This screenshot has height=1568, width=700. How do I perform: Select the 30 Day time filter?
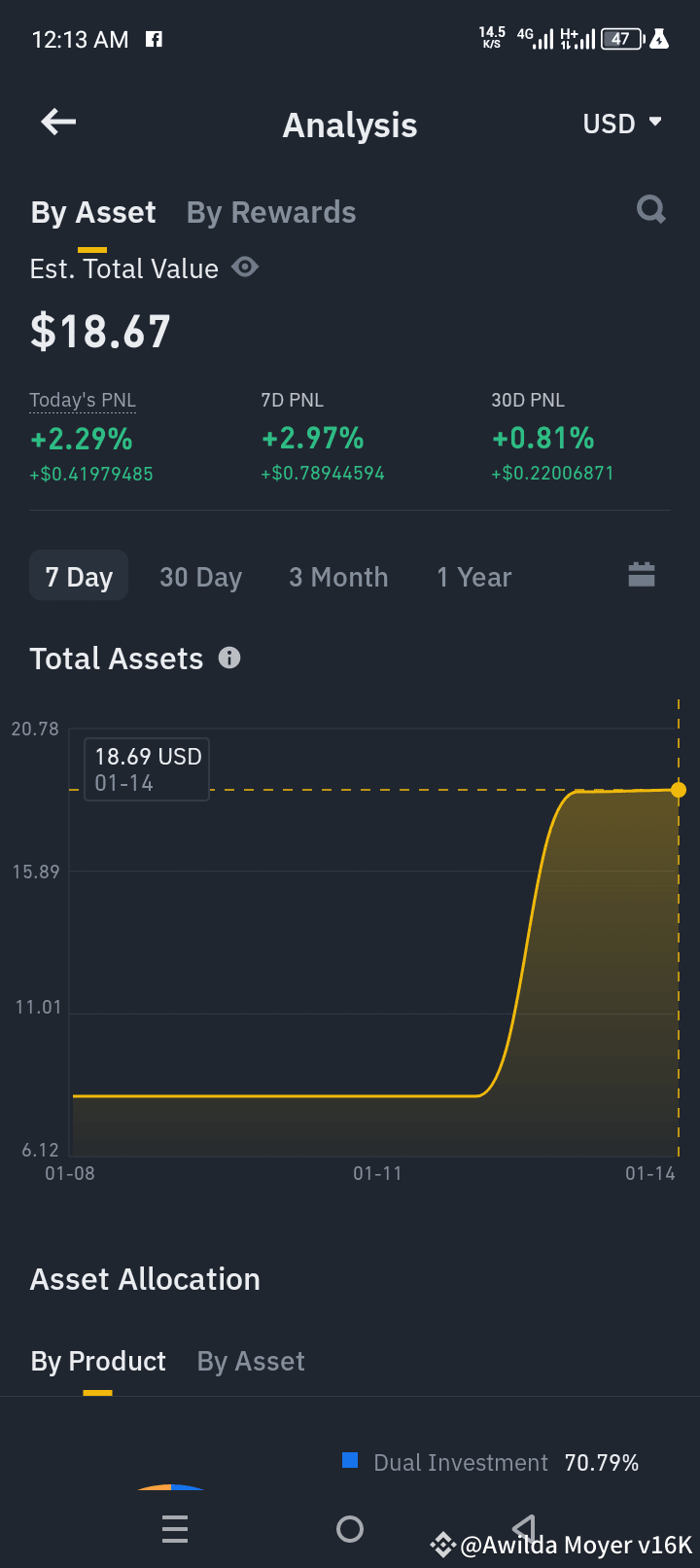(200, 576)
